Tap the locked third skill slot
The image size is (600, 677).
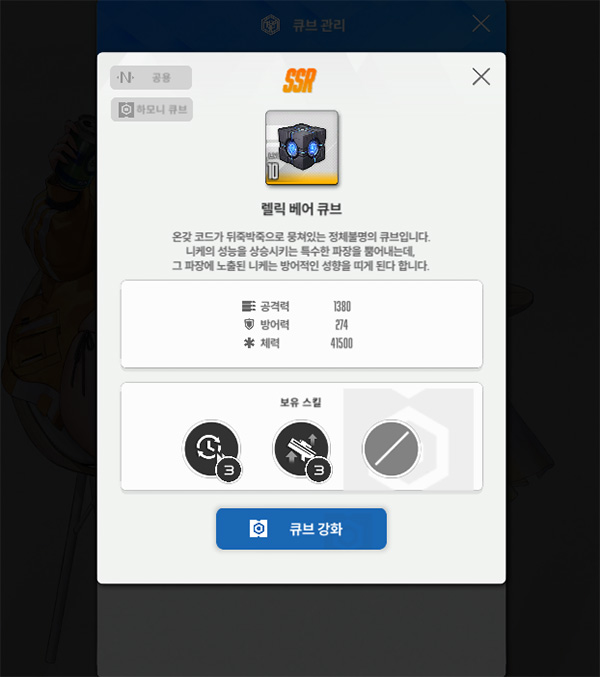[391, 448]
